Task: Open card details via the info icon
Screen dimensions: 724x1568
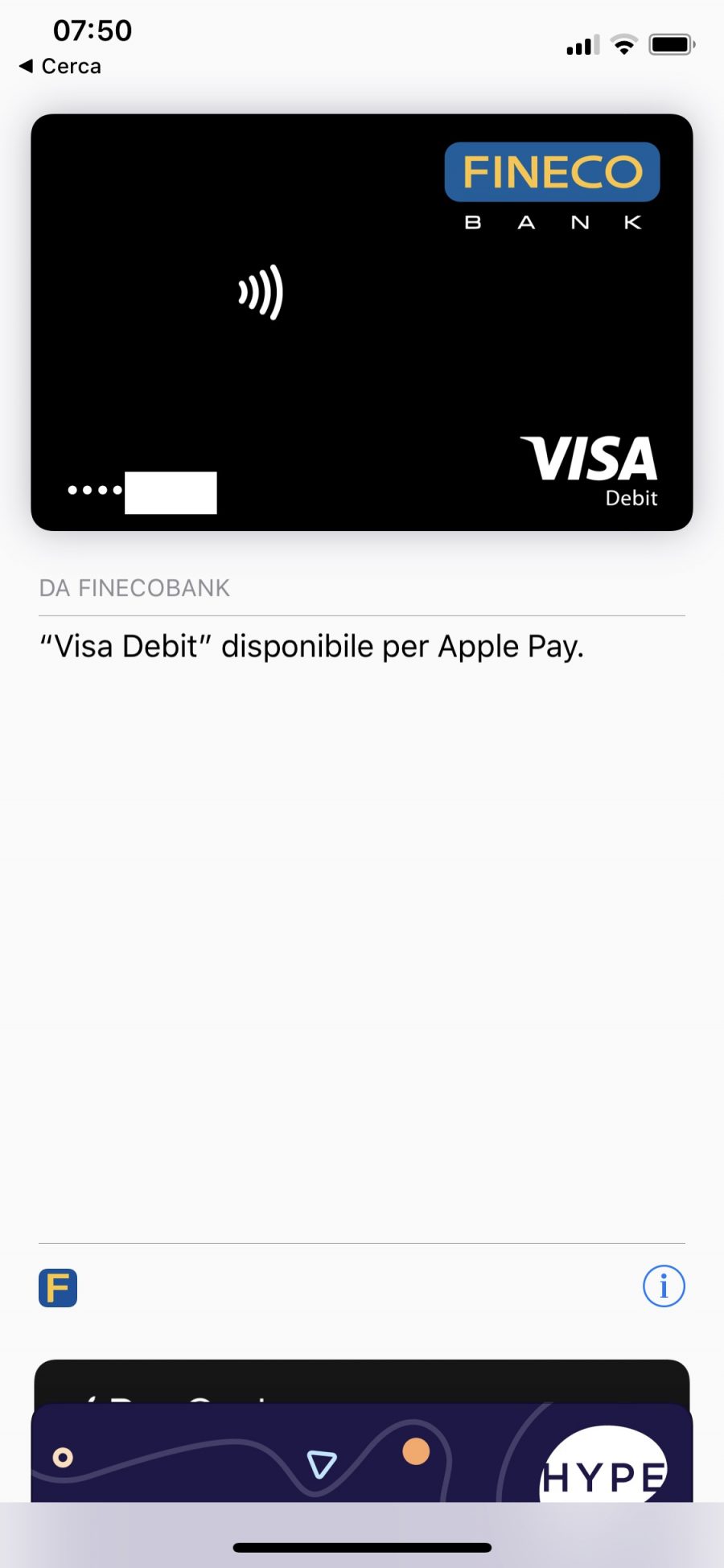Action: point(664,1286)
